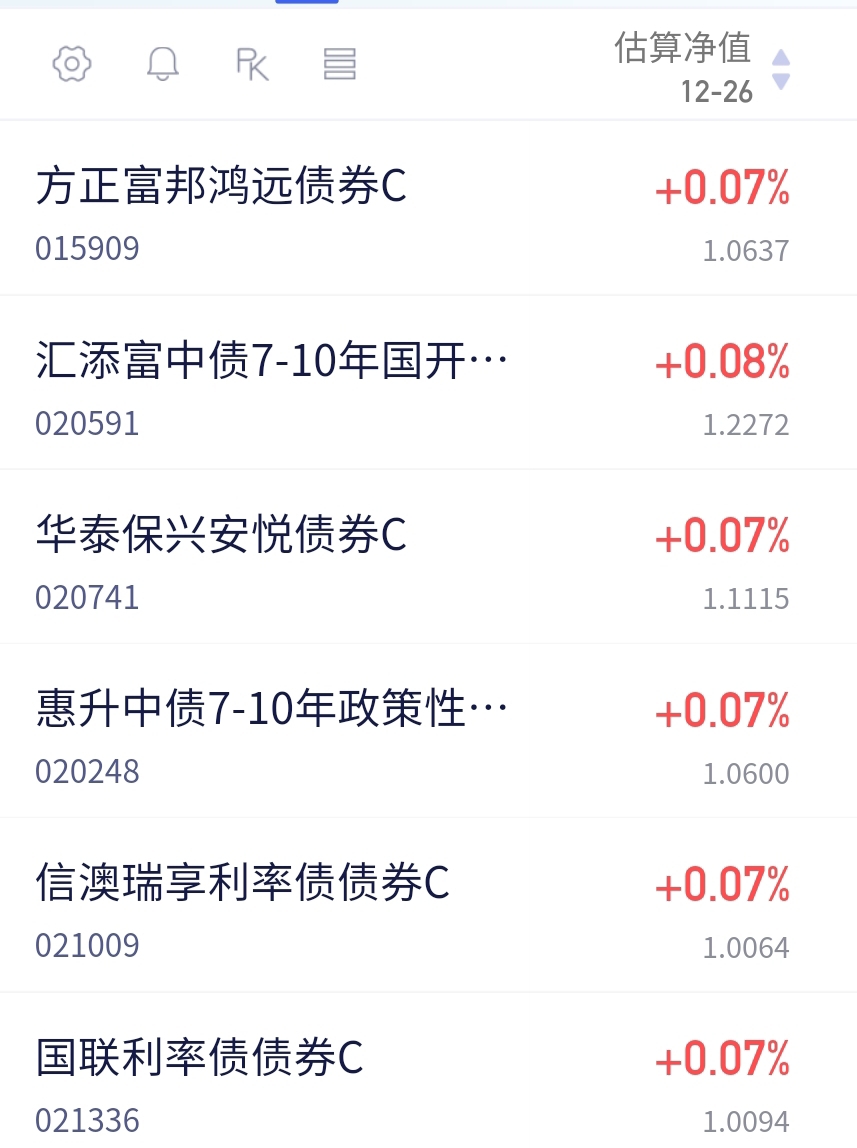View details of 华泰保兴安悦债券C
857x1148 pixels.
[222, 535]
